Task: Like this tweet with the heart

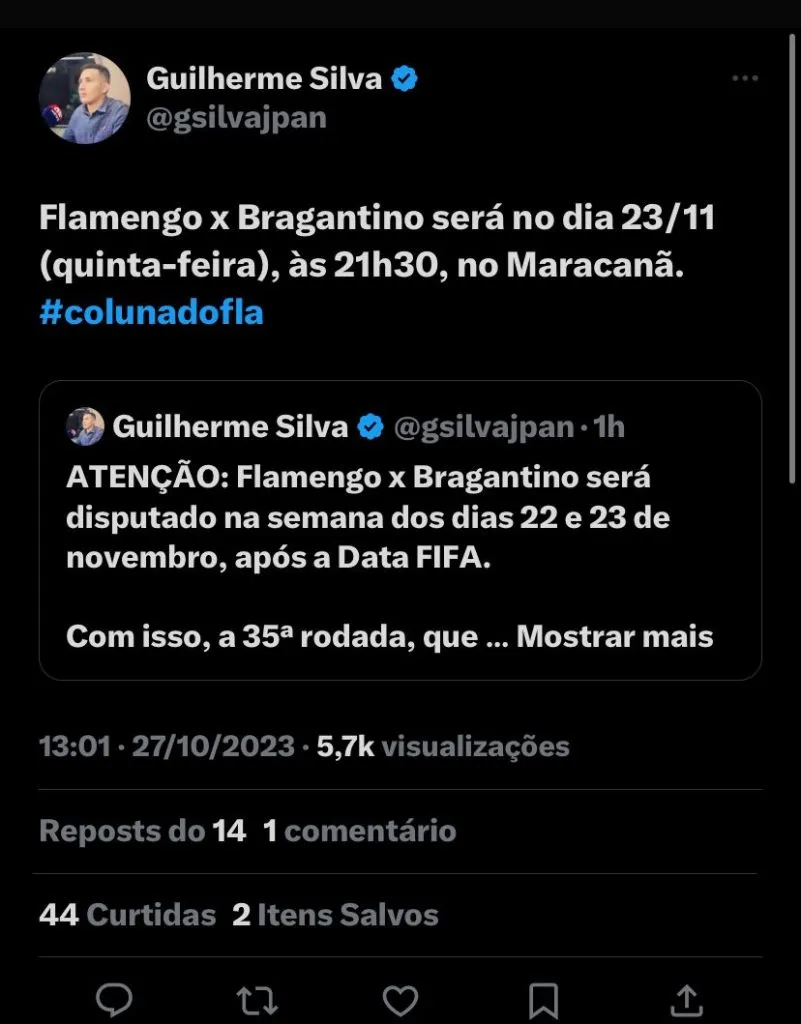Action: [x=400, y=1000]
